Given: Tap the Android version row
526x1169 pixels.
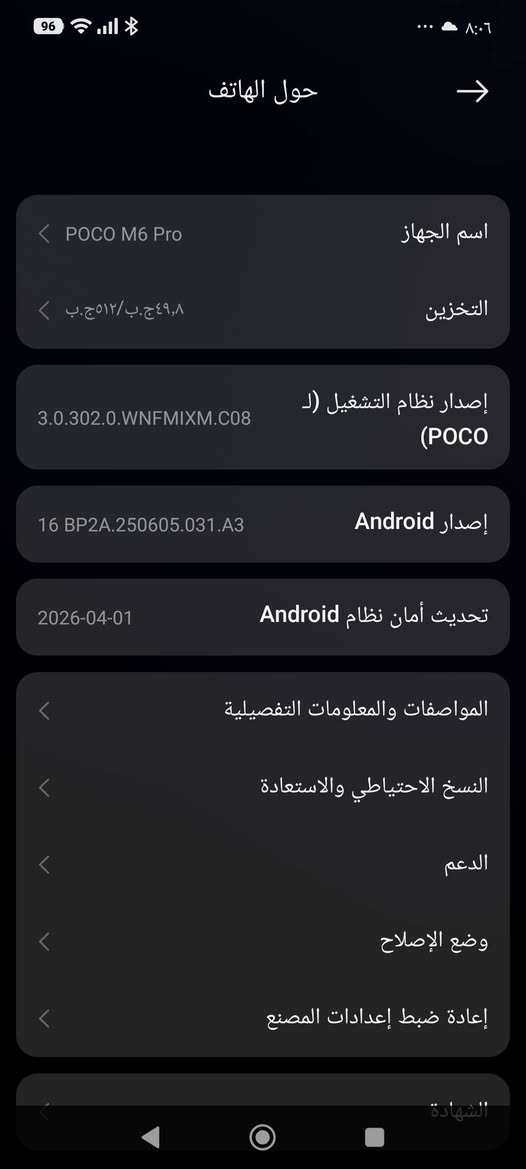Looking at the screenshot, I should [262, 524].
